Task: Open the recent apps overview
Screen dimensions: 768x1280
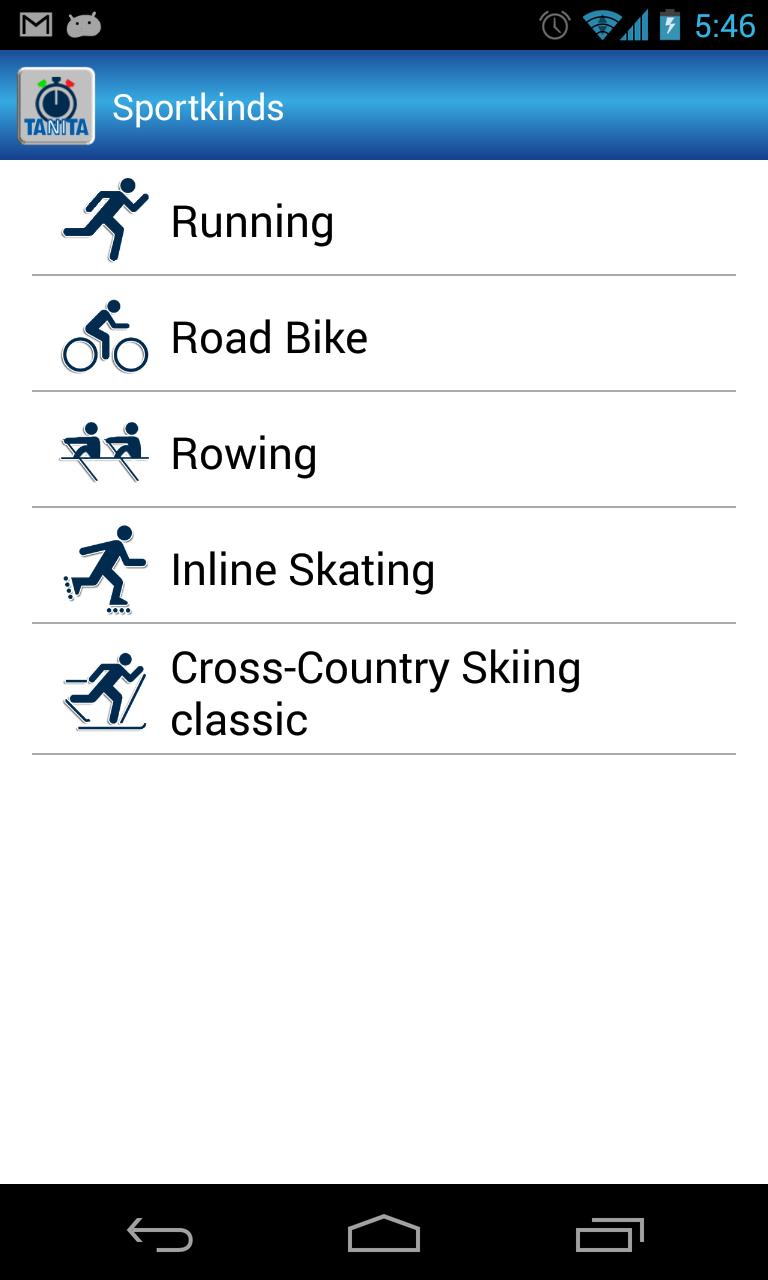Action: click(609, 1234)
